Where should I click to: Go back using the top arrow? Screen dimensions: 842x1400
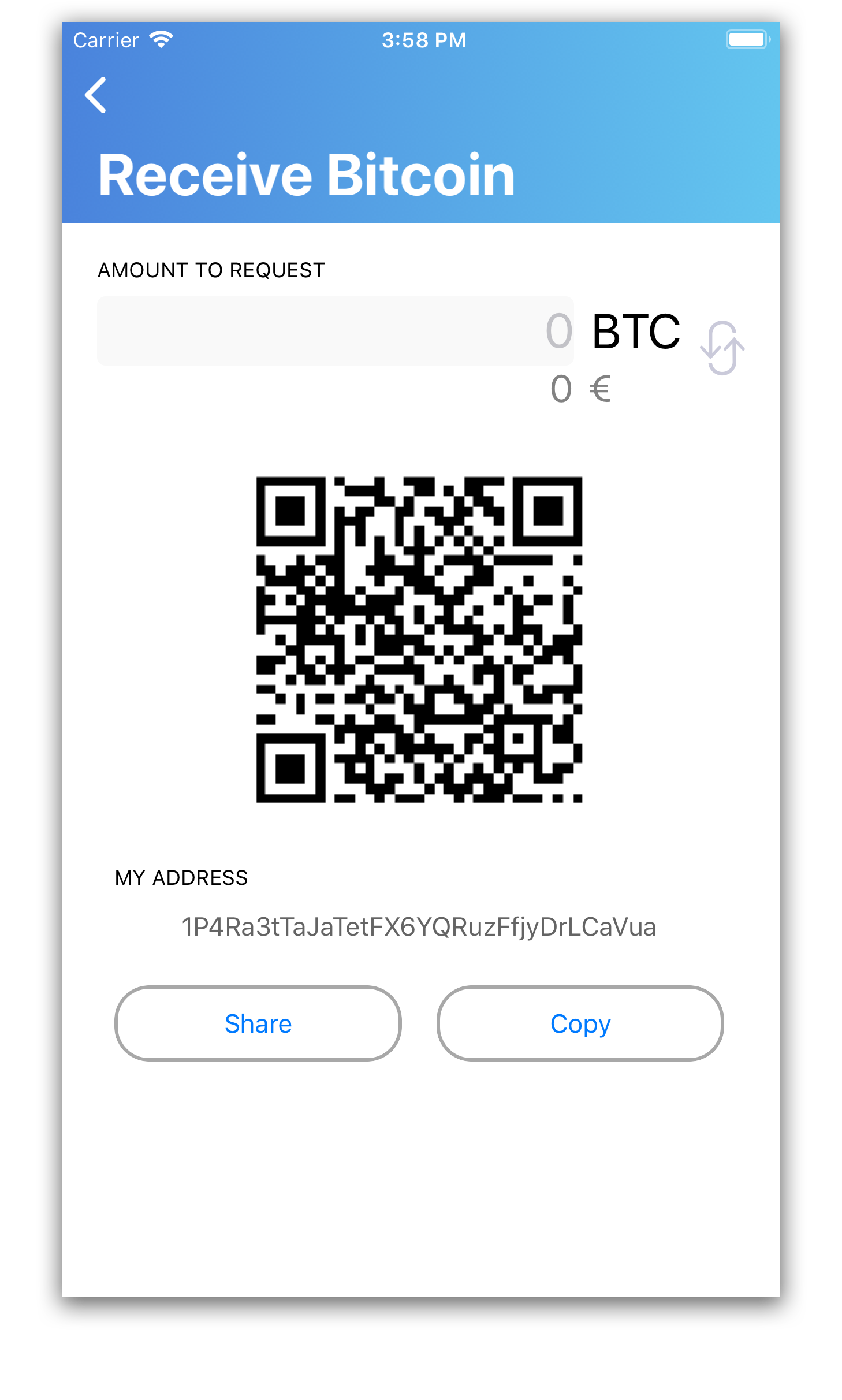click(96, 95)
